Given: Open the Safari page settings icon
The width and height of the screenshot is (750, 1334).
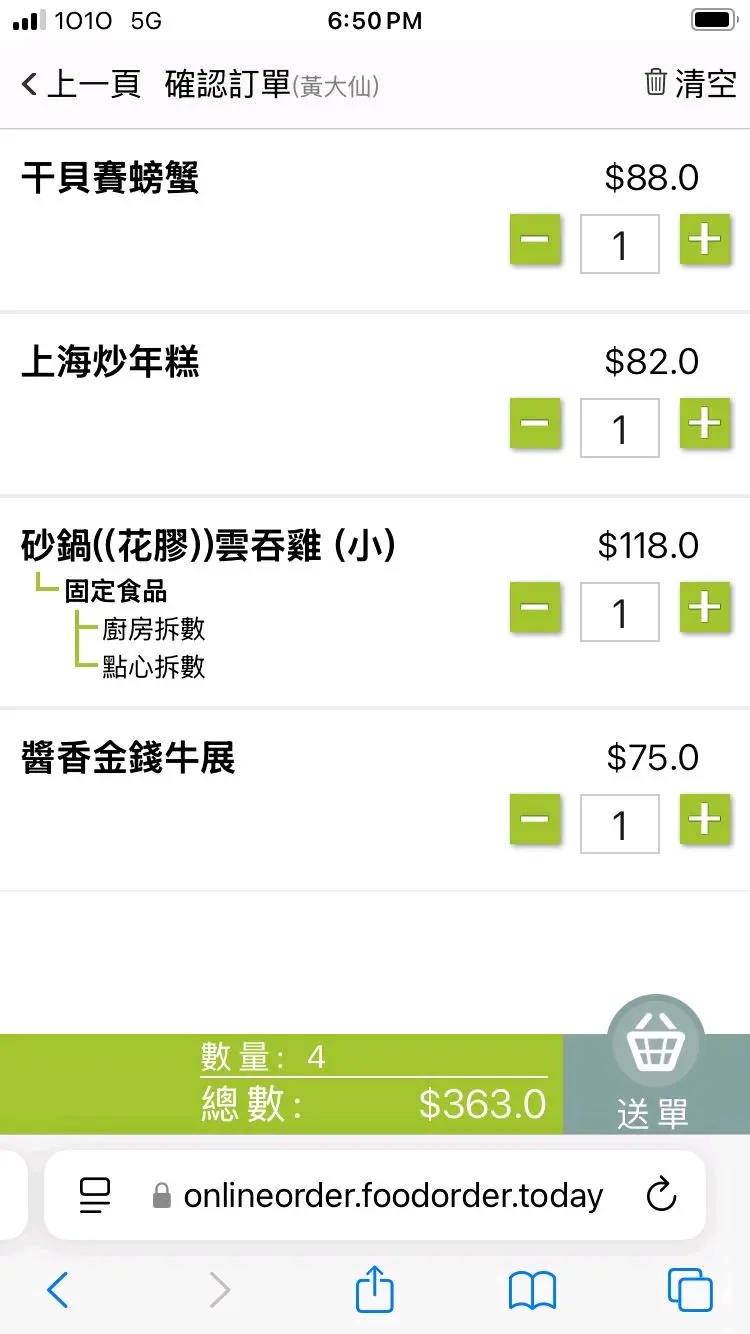Looking at the screenshot, I should pyautogui.click(x=95, y=1195).
